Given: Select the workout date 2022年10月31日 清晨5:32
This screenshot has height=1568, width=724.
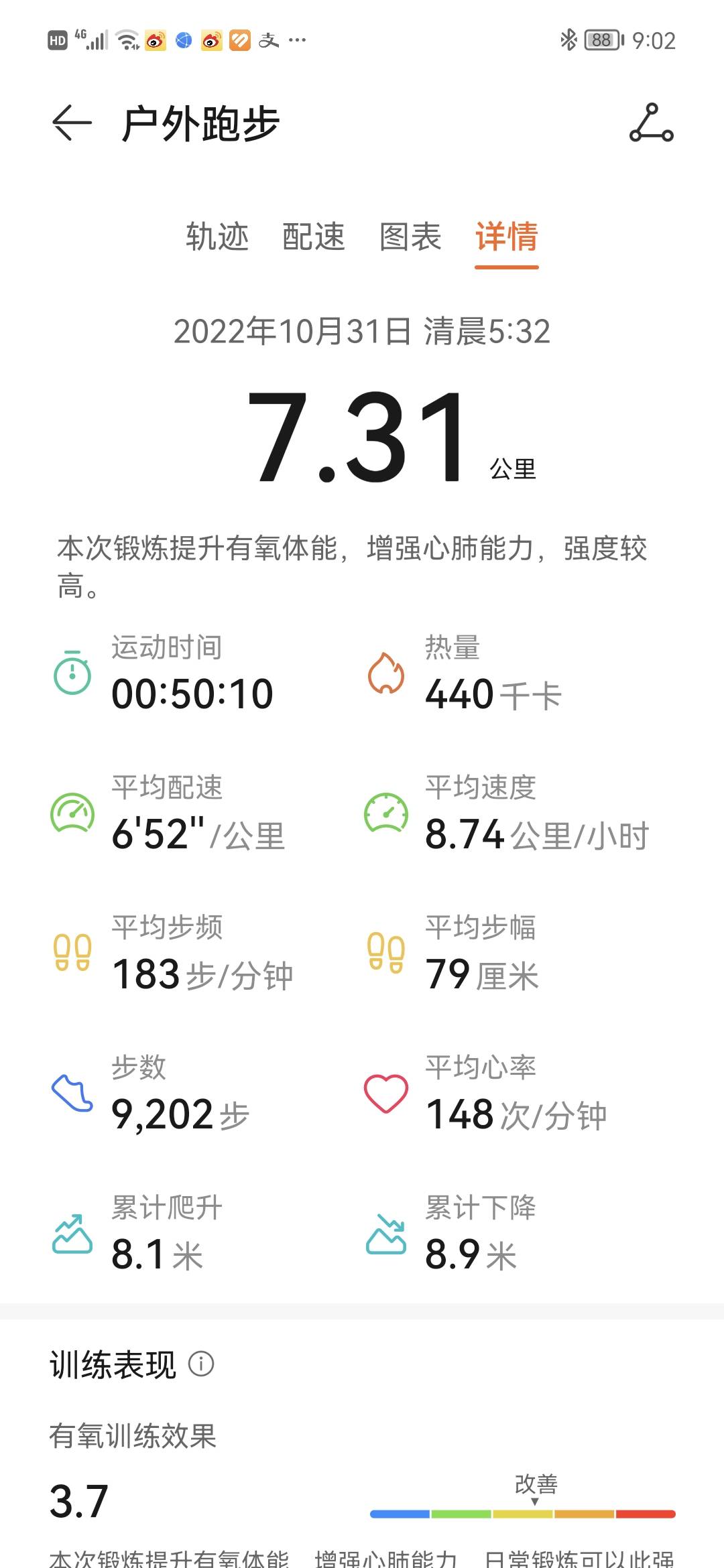Looking at the screenshot, I should 362,333.
